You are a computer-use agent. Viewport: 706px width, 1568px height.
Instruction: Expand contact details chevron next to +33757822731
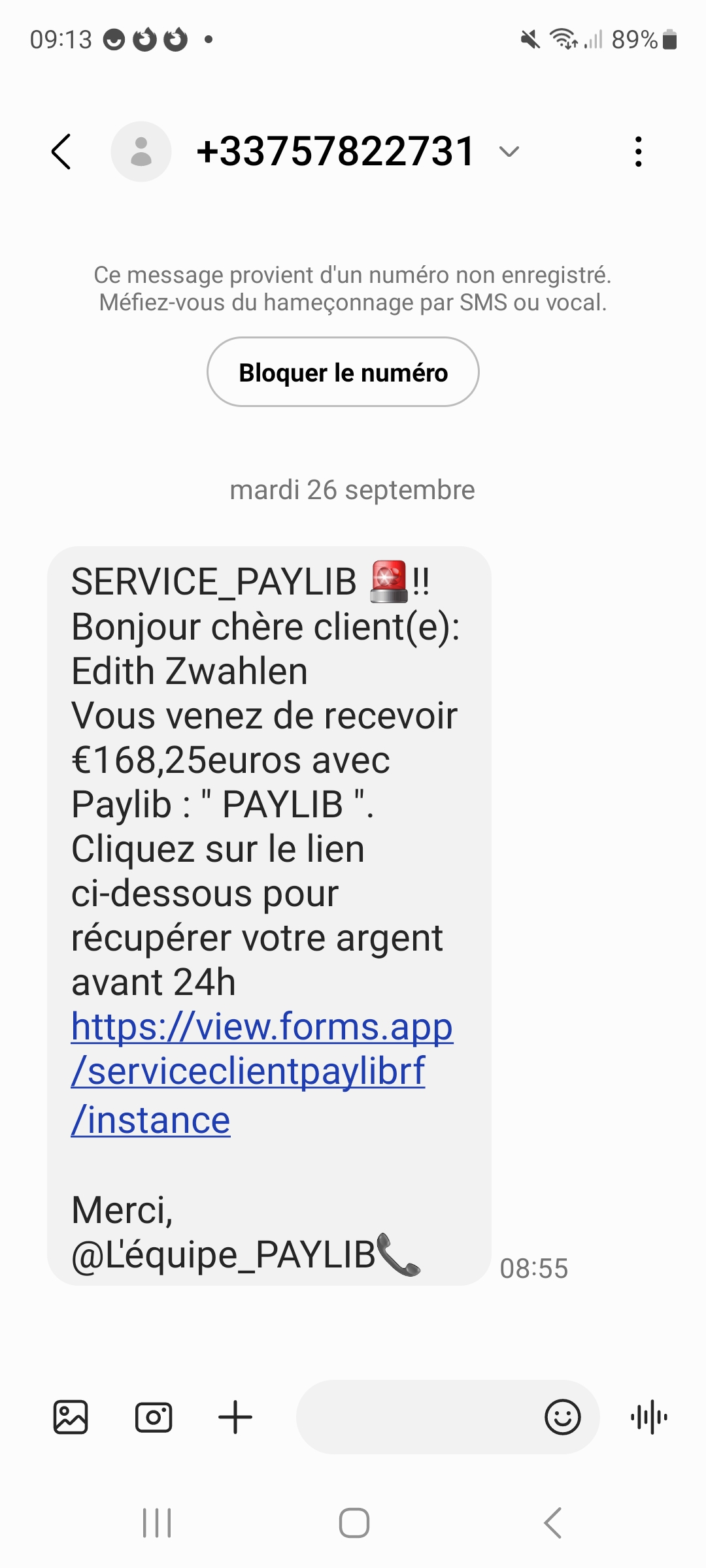509,152
